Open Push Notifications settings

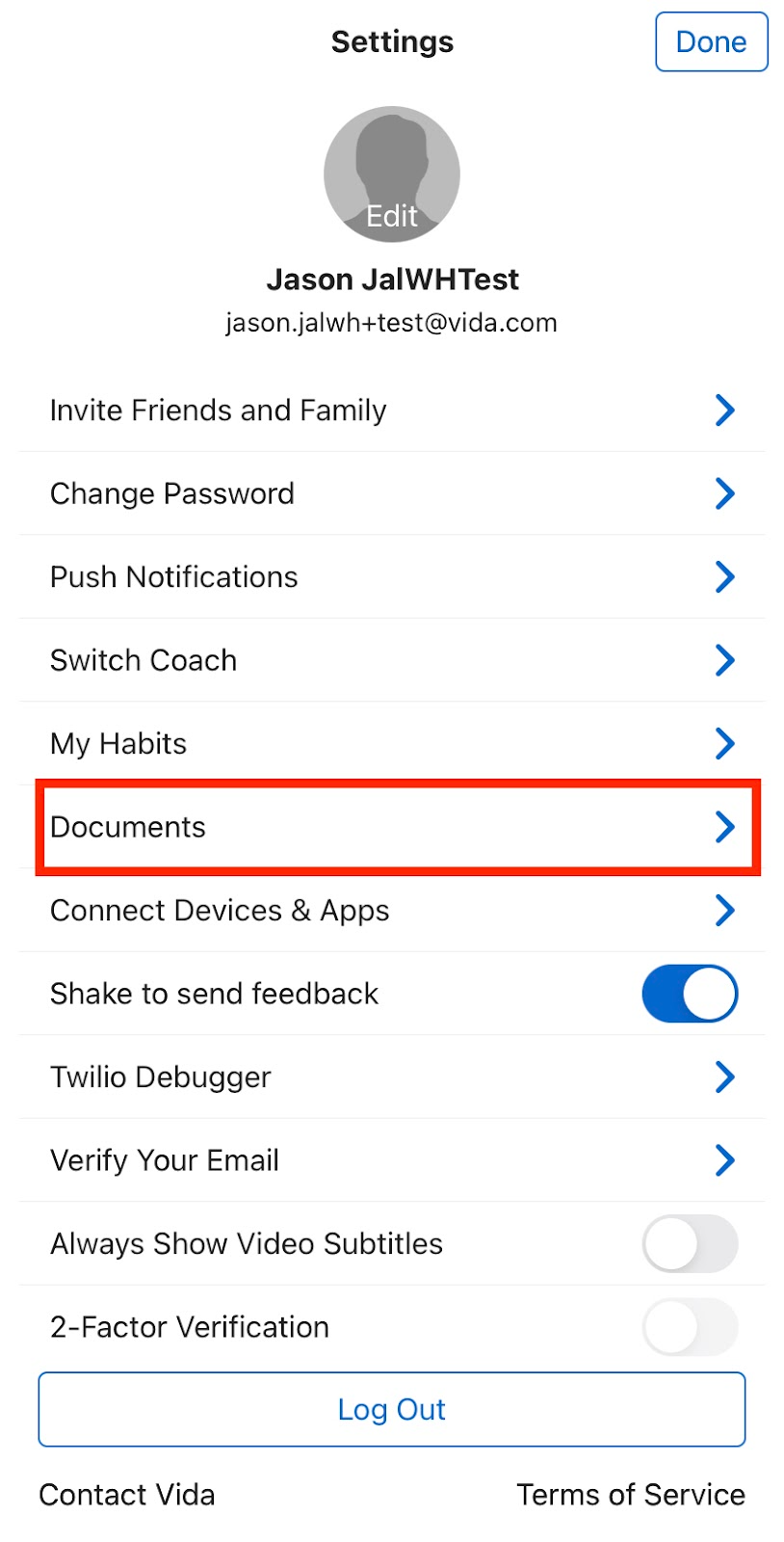click(392, 577)
